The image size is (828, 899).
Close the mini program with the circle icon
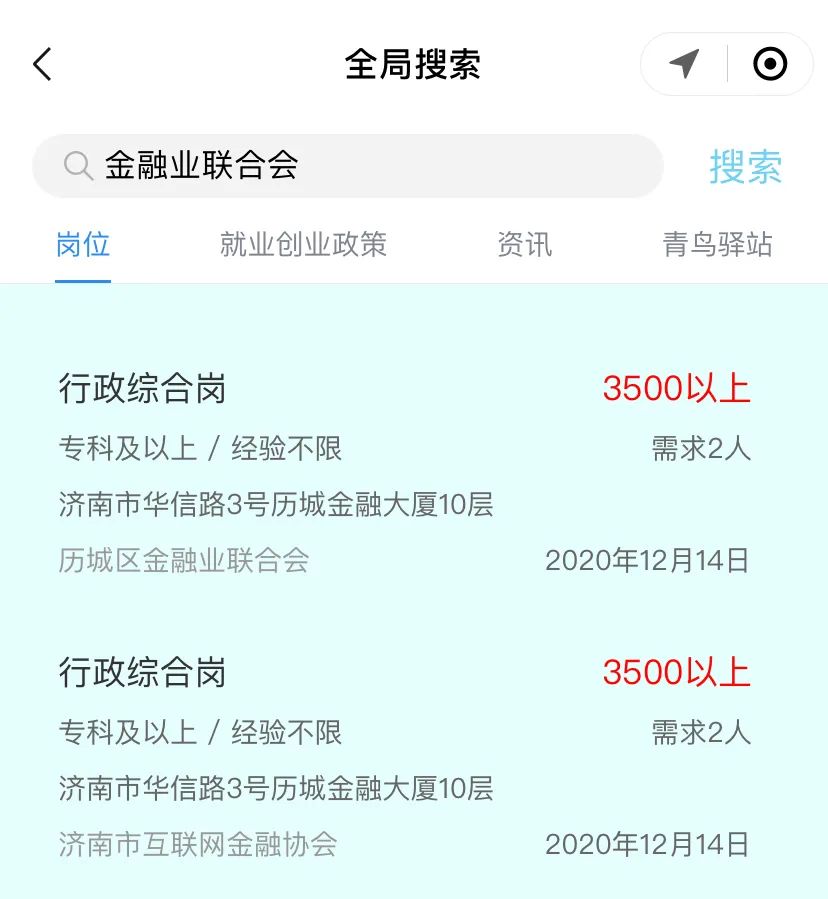coord(769,65)
